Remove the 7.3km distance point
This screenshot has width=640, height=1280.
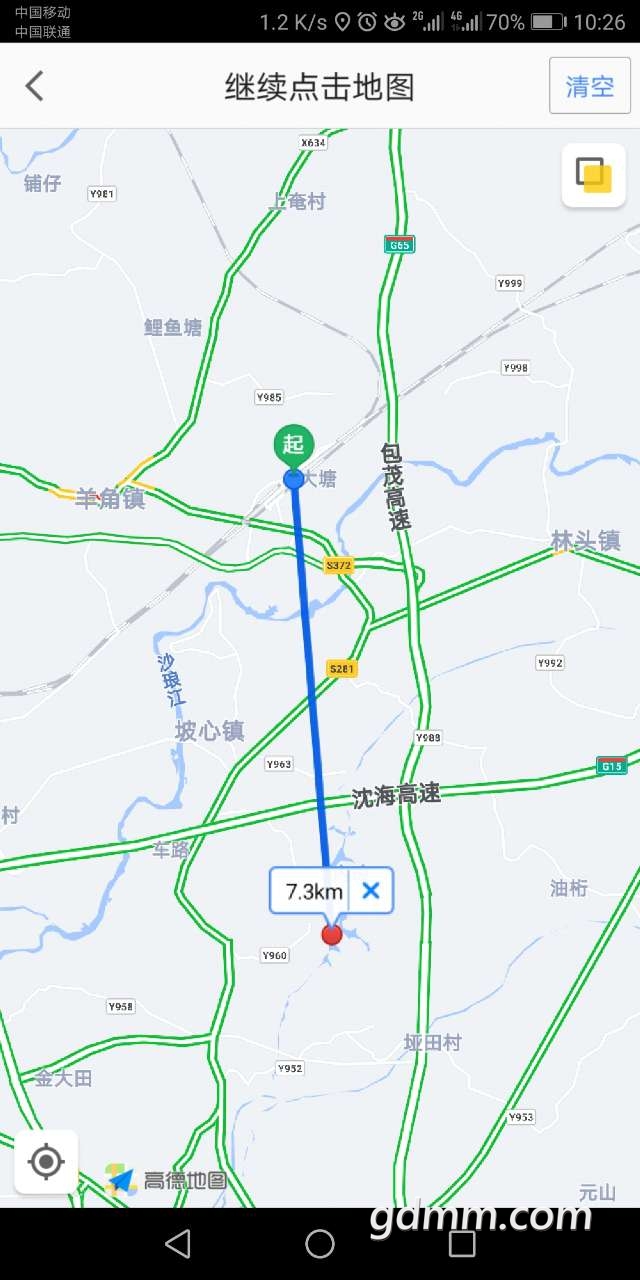[371, 890]
